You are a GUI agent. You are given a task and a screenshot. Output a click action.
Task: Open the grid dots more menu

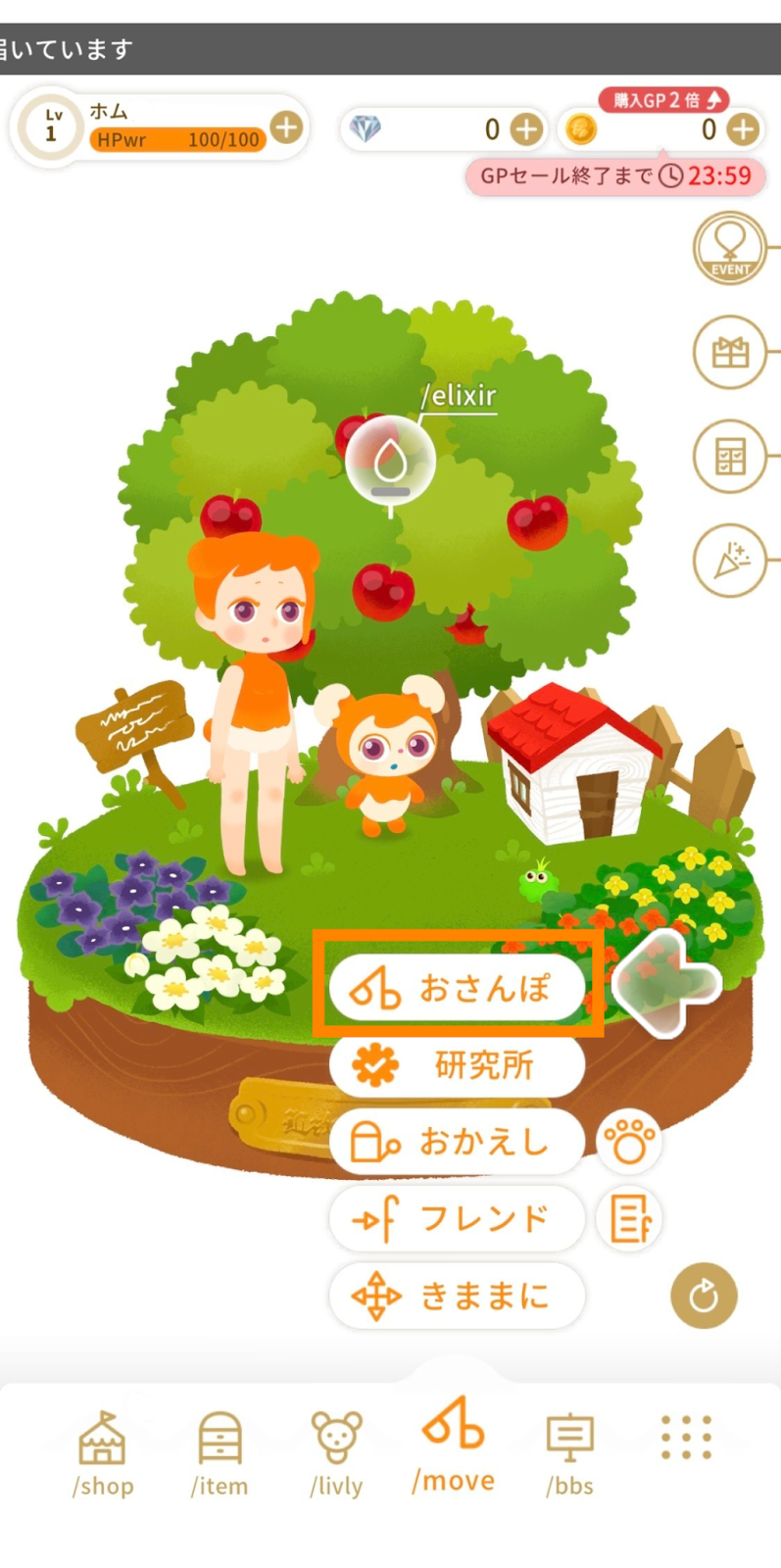[x=686, y=1438]
